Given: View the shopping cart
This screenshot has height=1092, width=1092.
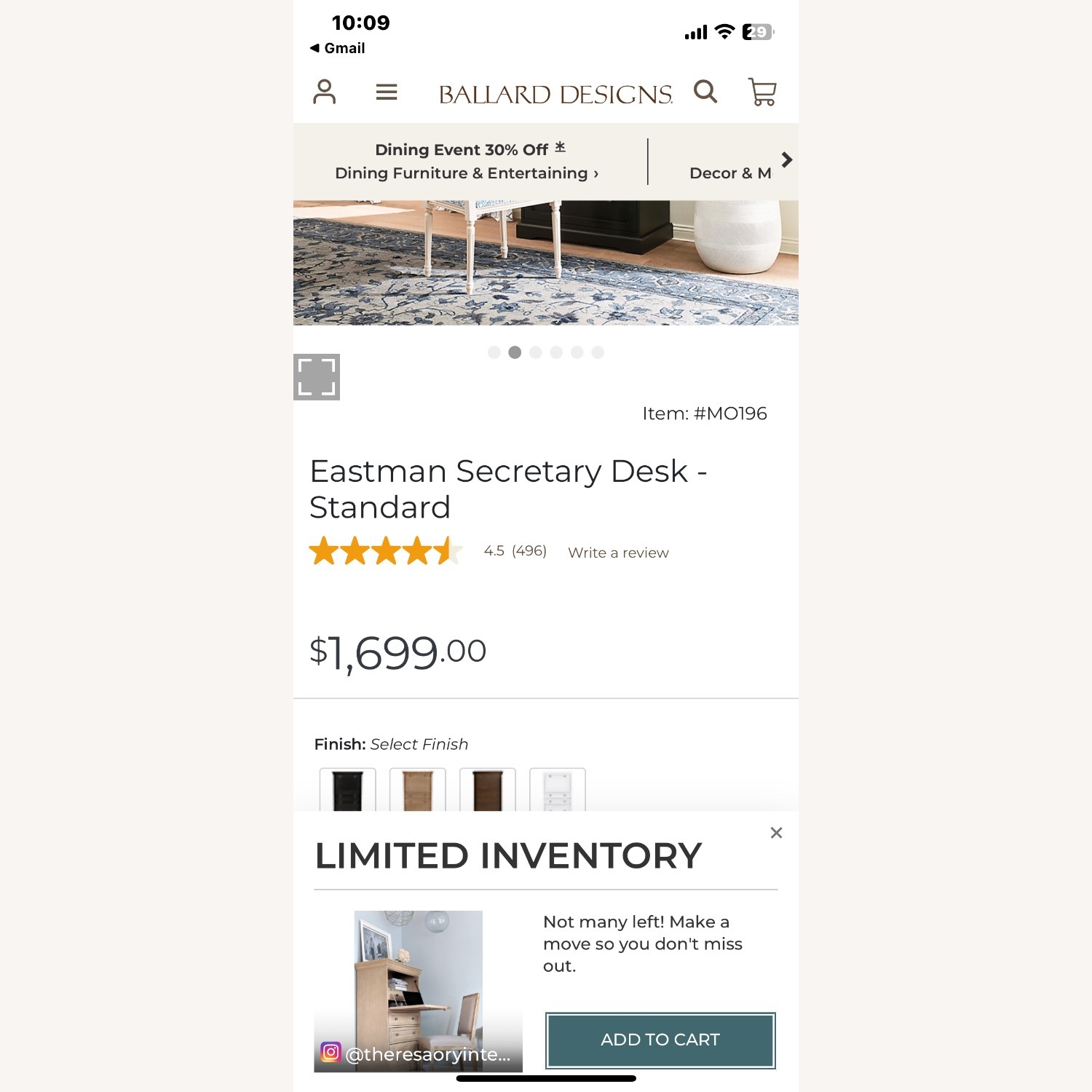Looking at the screenshot, I should 762,92.
